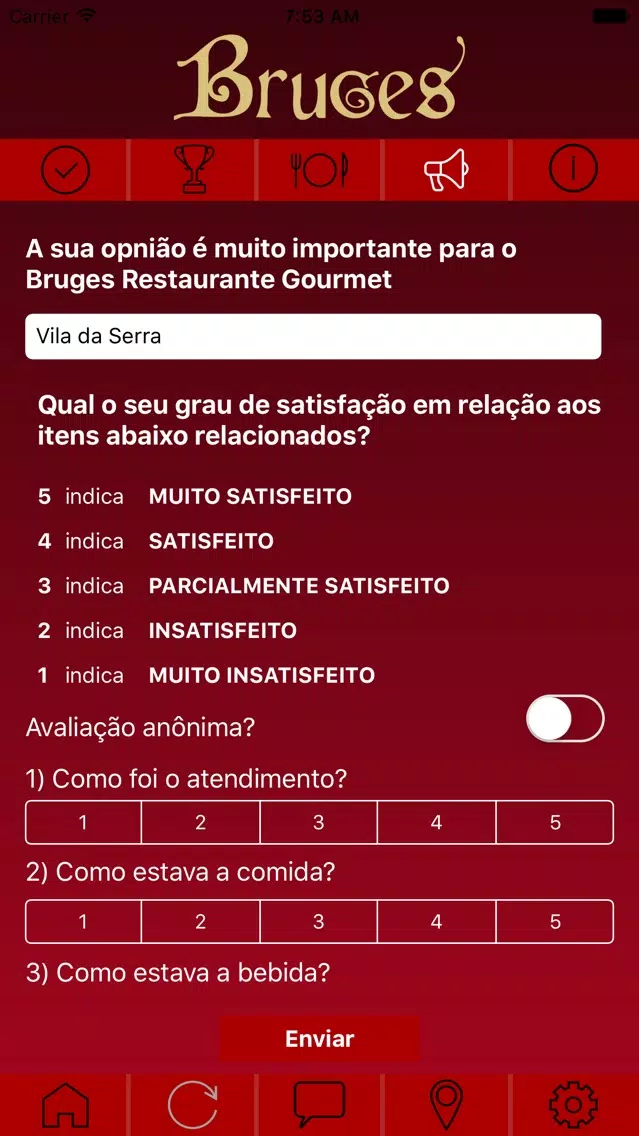
Task: Rate comida with 2
Action: [201, 922]
